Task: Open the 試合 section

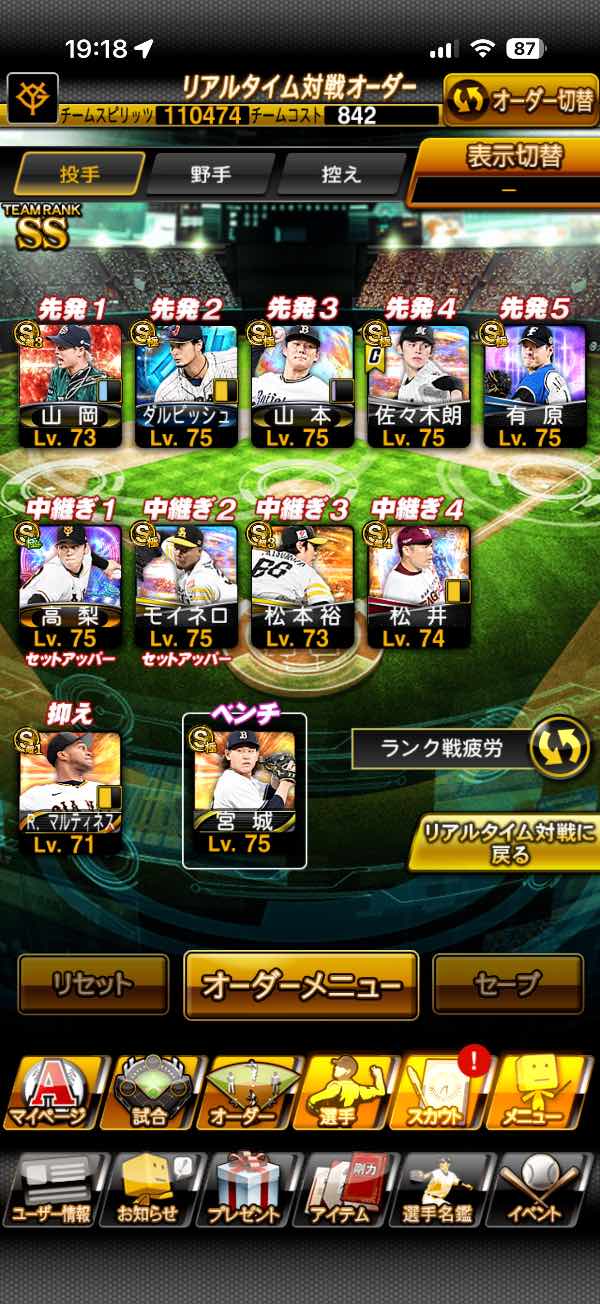Action: pyautogui.click(x=148, y=1093)
